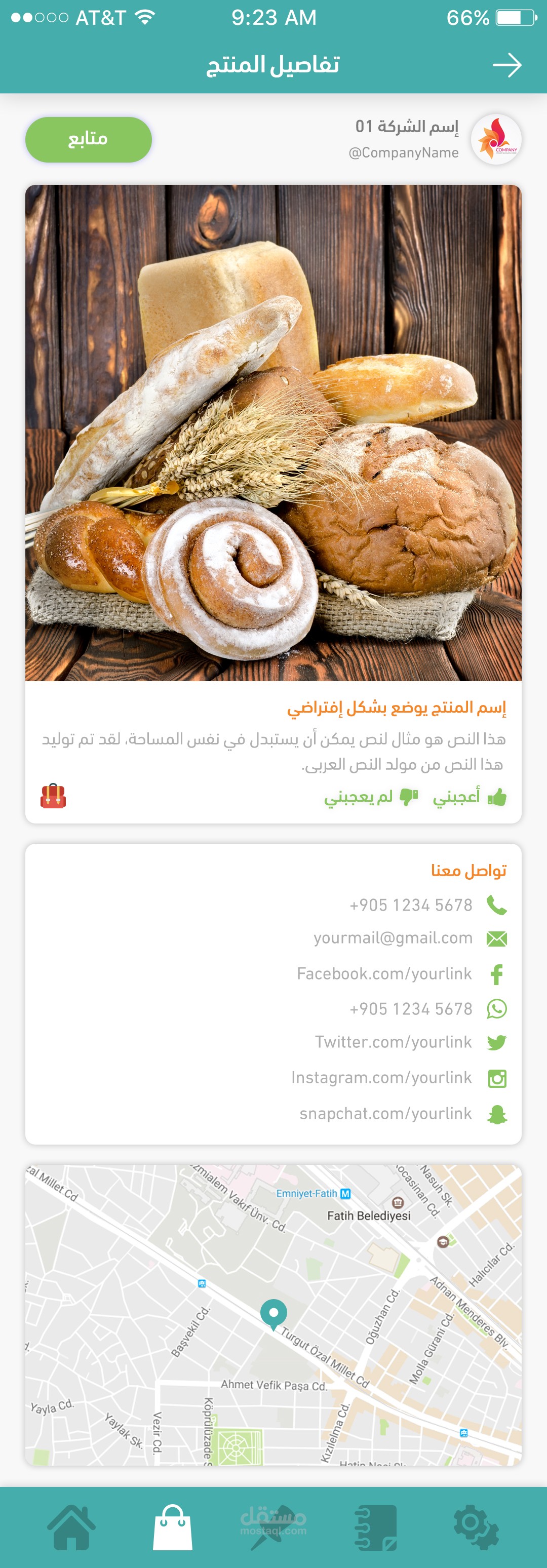
Task: Message the WhatsApp number
Action: click(411, 1008)
